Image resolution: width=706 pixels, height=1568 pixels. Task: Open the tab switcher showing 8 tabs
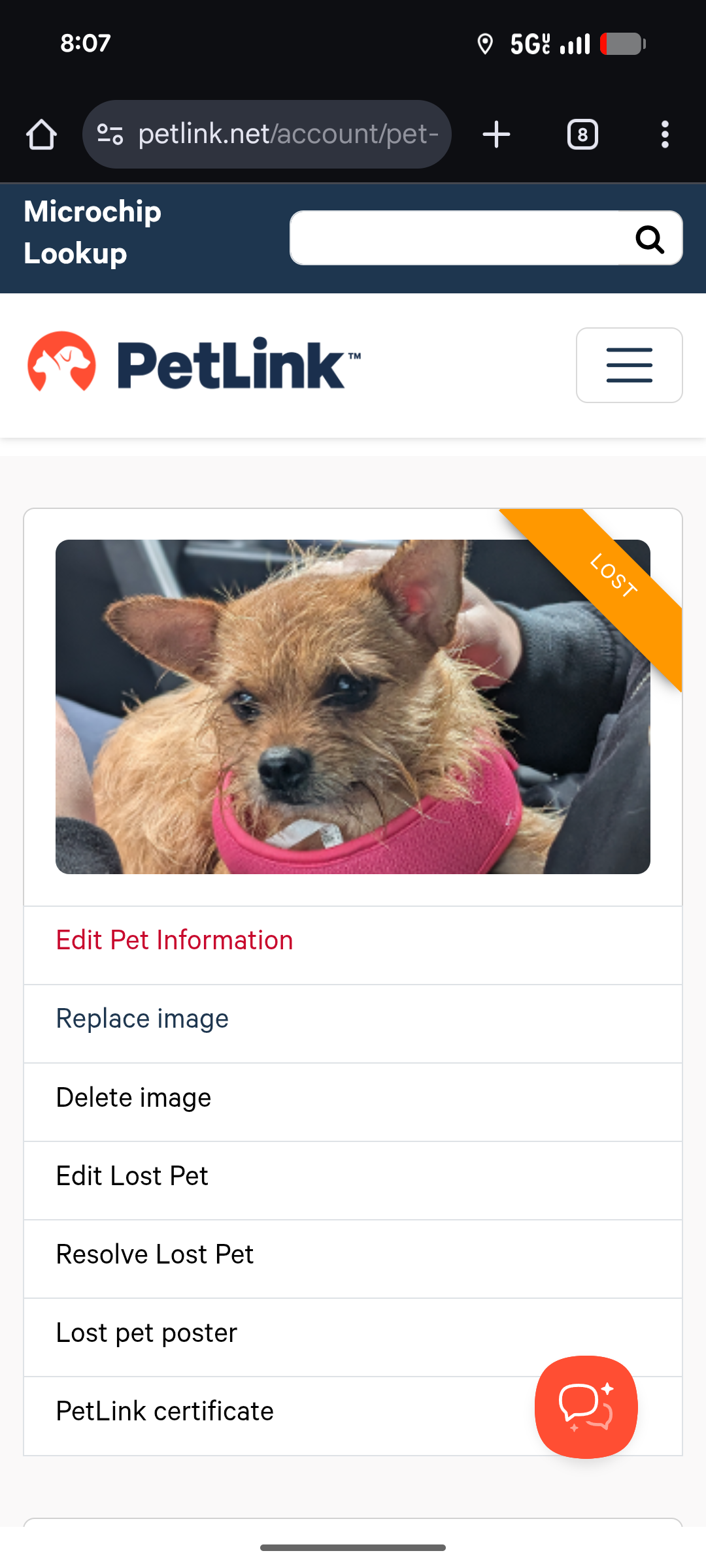click(x=582, y=135)
